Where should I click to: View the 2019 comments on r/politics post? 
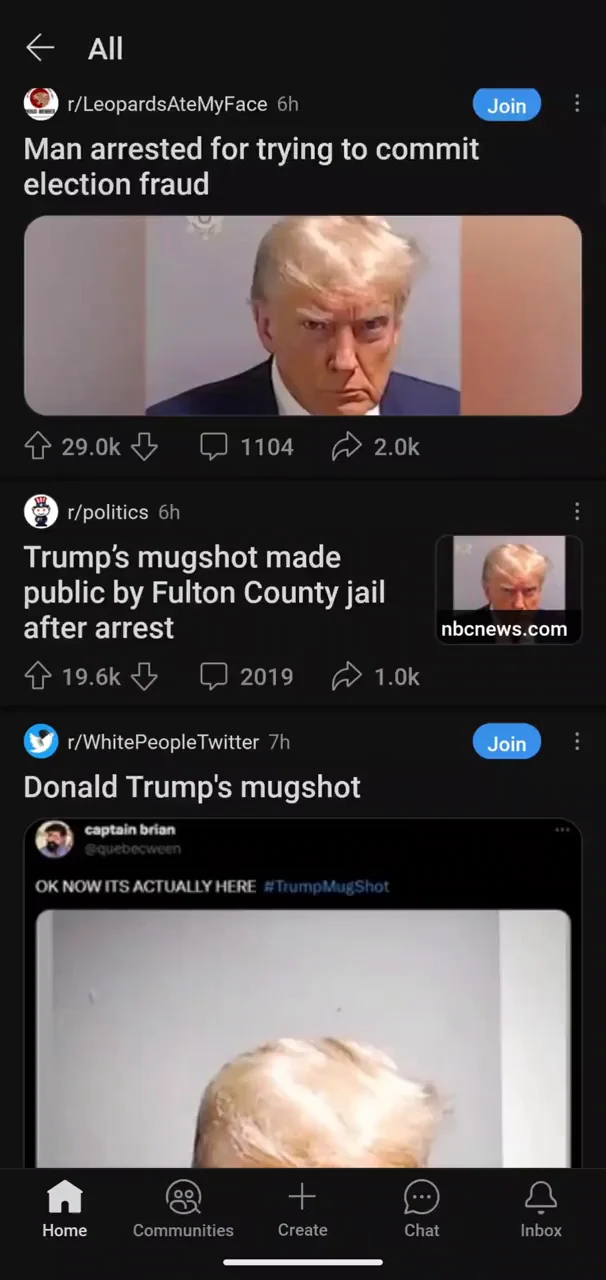(x=247, y=677)
